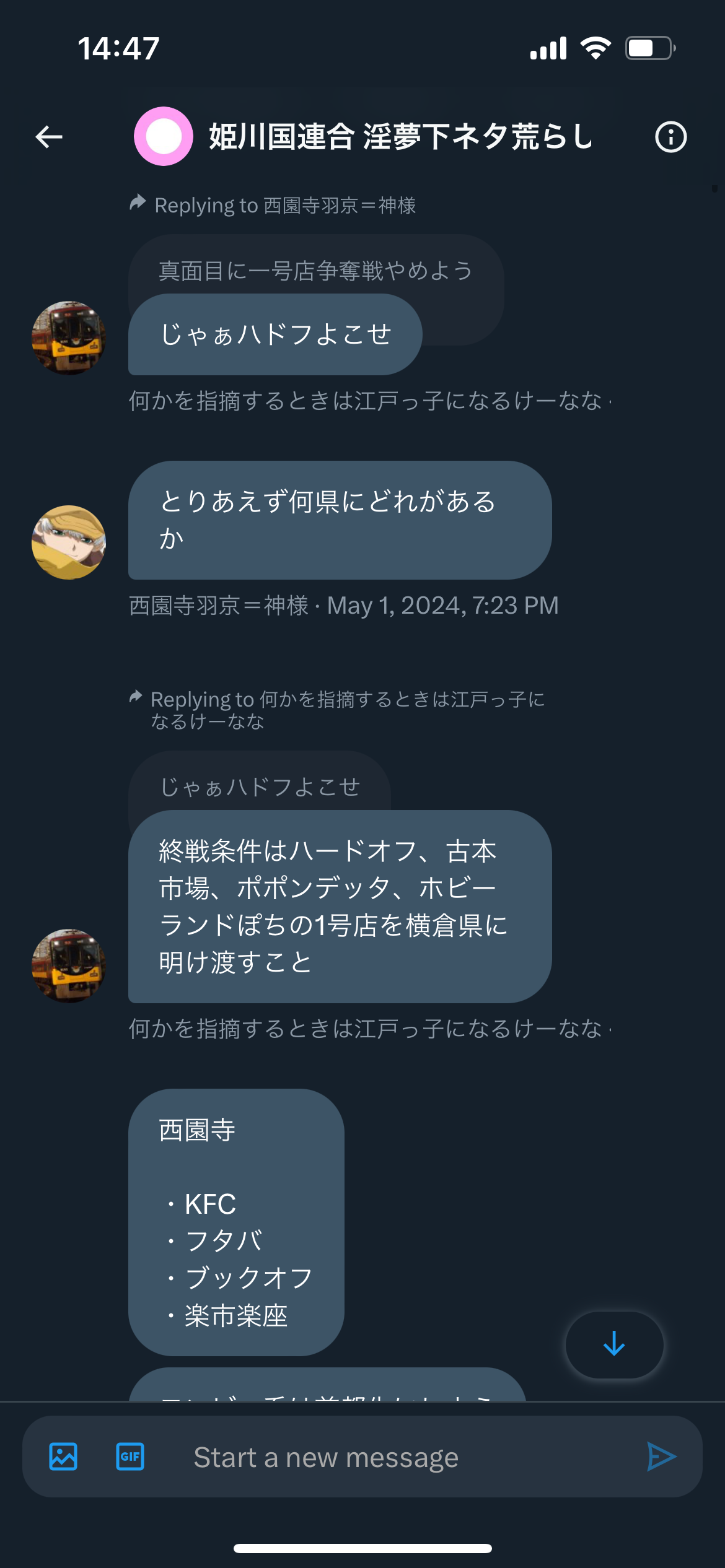Attach a photo with the image icon
Viewport: 725px width, 1568px height.
(63, 1457)
